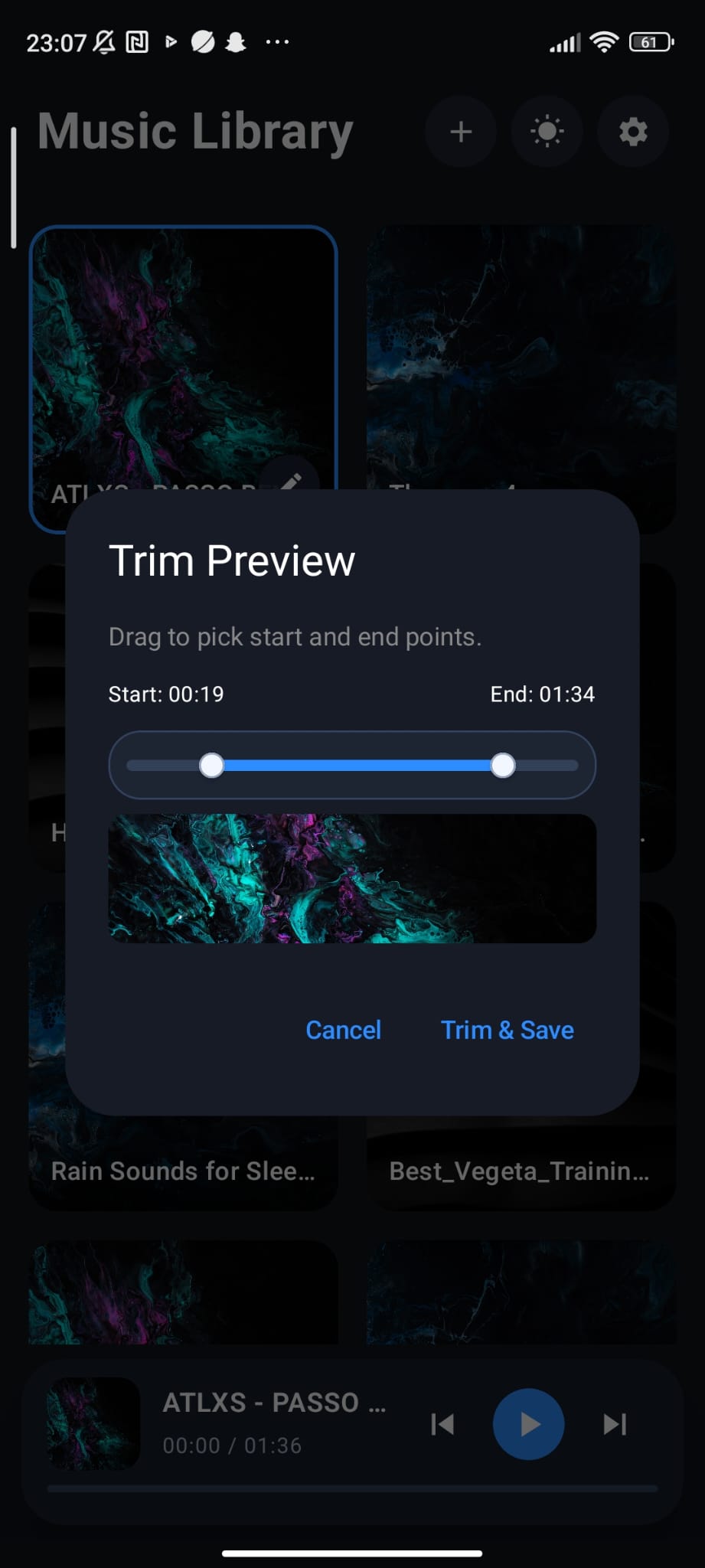Confirm with Trim & Save

[507, 1030]
